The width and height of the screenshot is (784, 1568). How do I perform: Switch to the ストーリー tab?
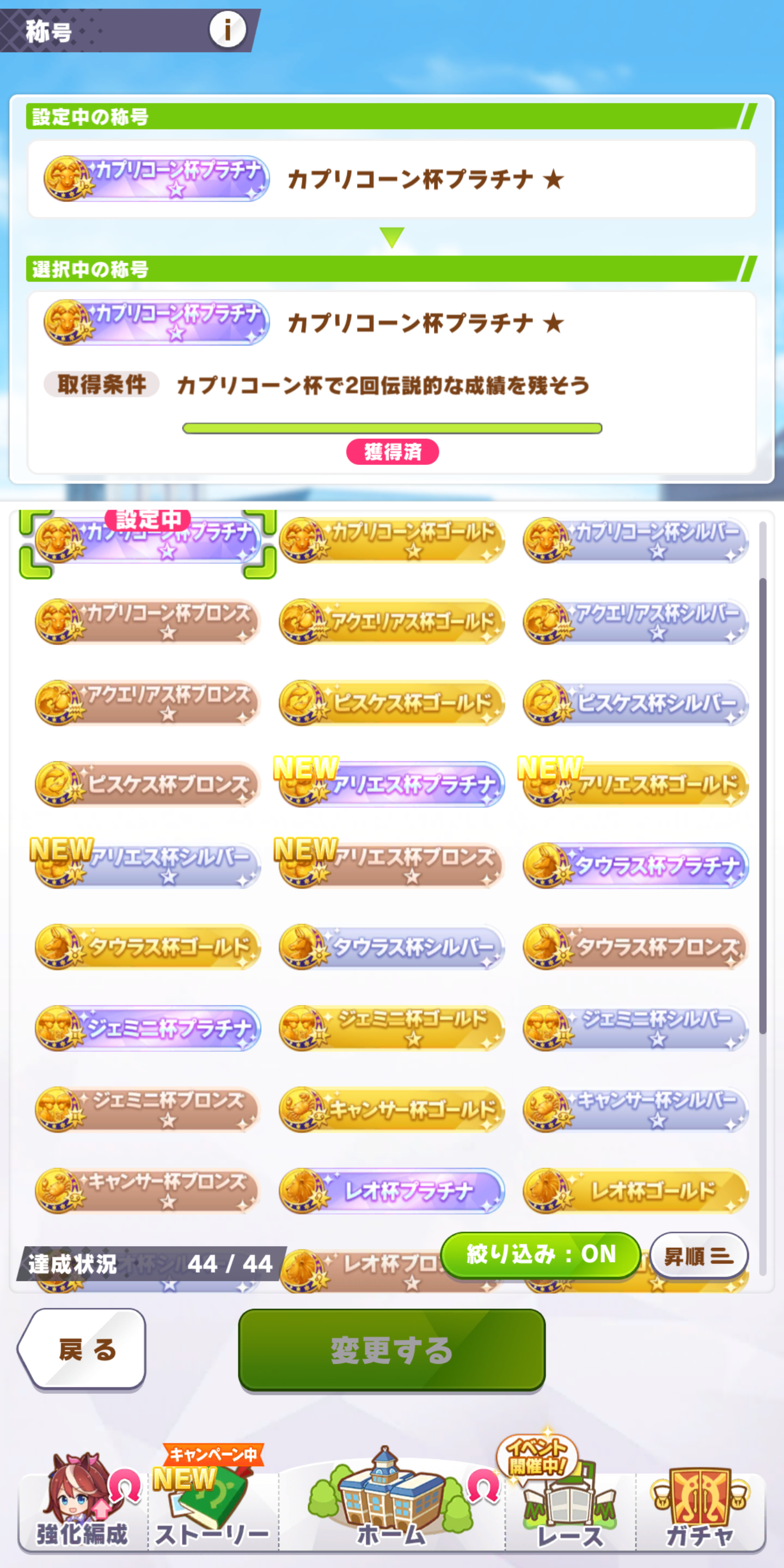(x=212, y=1510)
